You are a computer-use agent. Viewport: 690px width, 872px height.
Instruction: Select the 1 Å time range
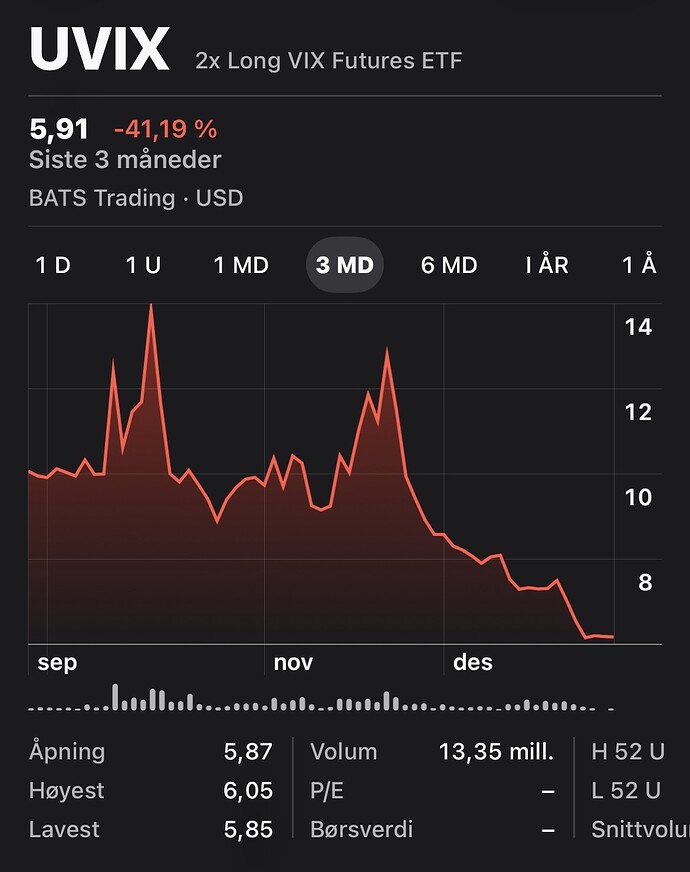click(x=640, y=265)
